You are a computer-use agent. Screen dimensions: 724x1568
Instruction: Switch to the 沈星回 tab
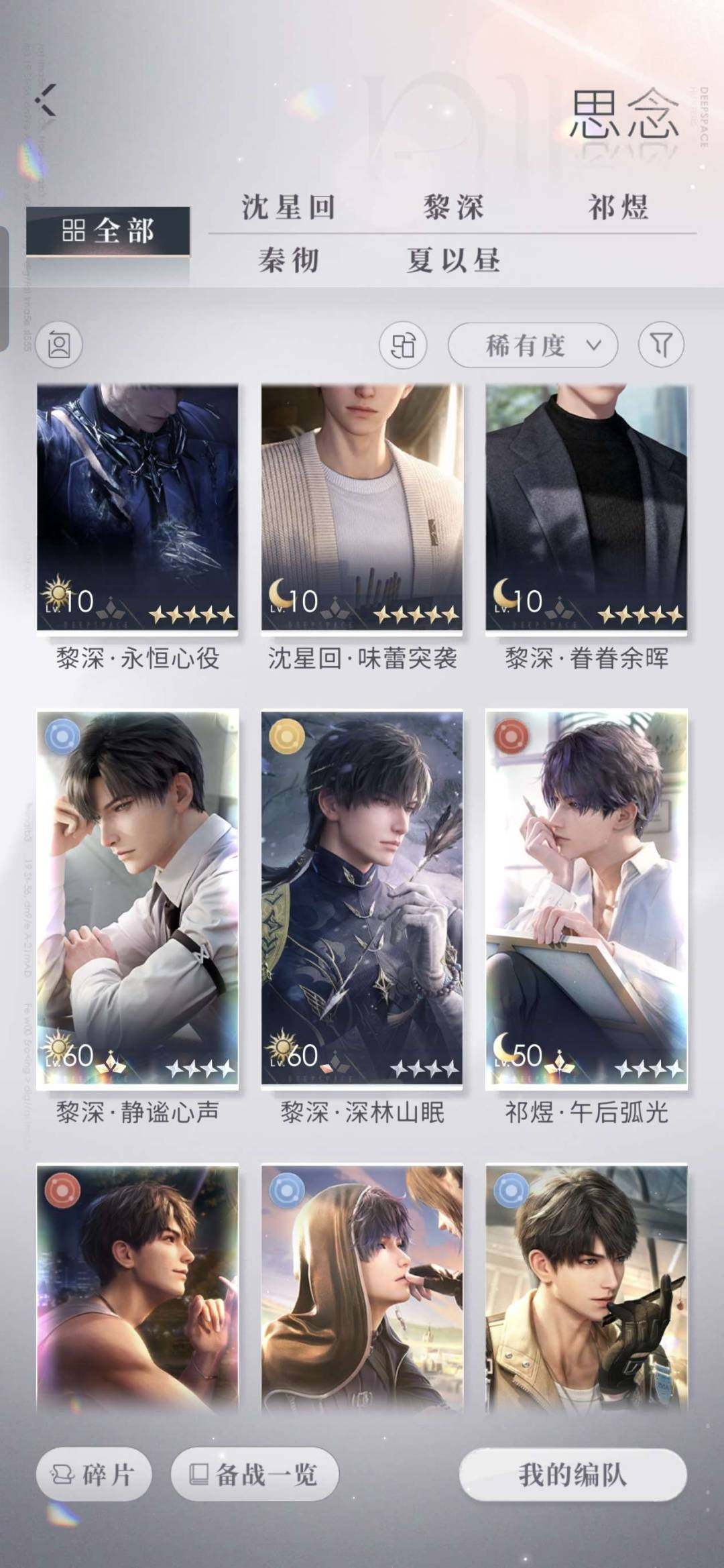tap(288, 207)
